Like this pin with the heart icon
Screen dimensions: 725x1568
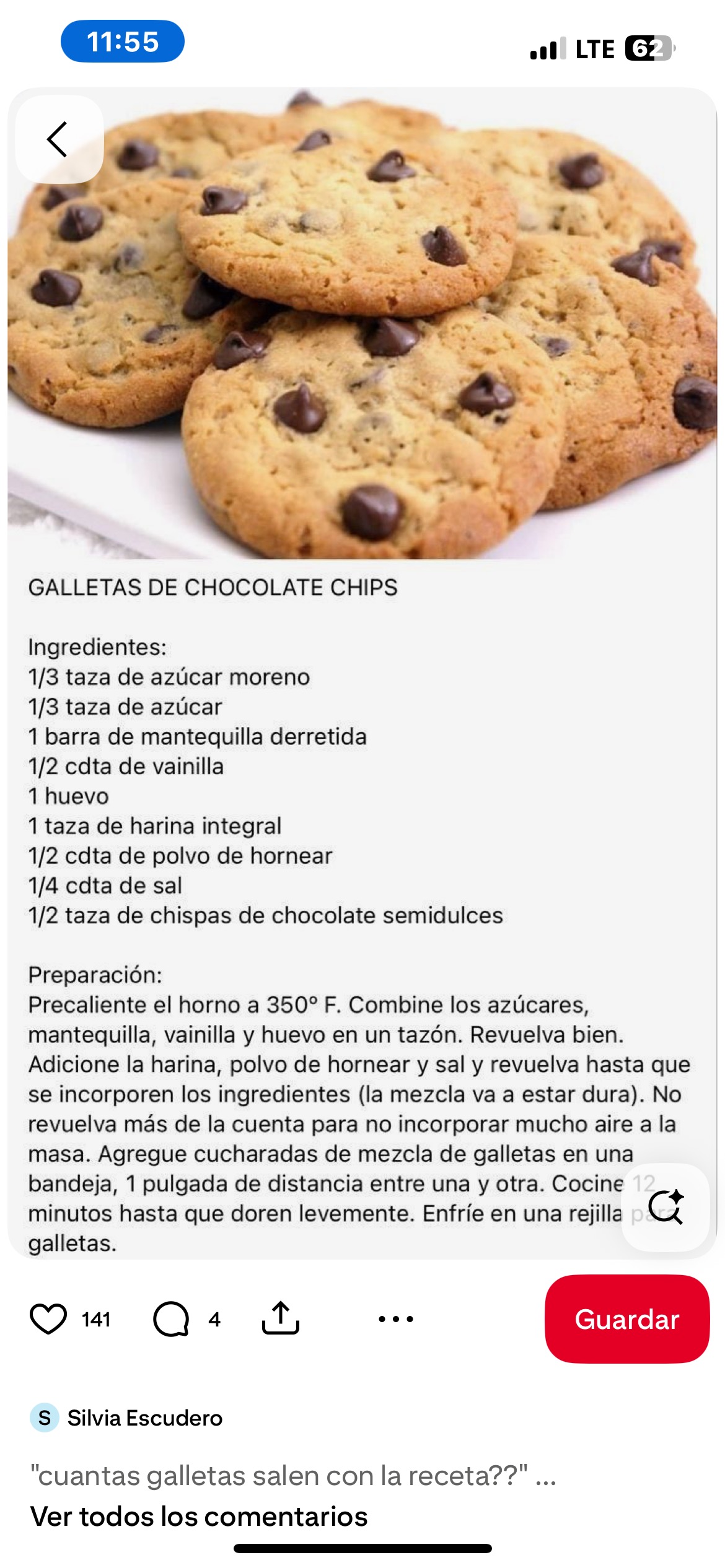tap(48, 1319)
